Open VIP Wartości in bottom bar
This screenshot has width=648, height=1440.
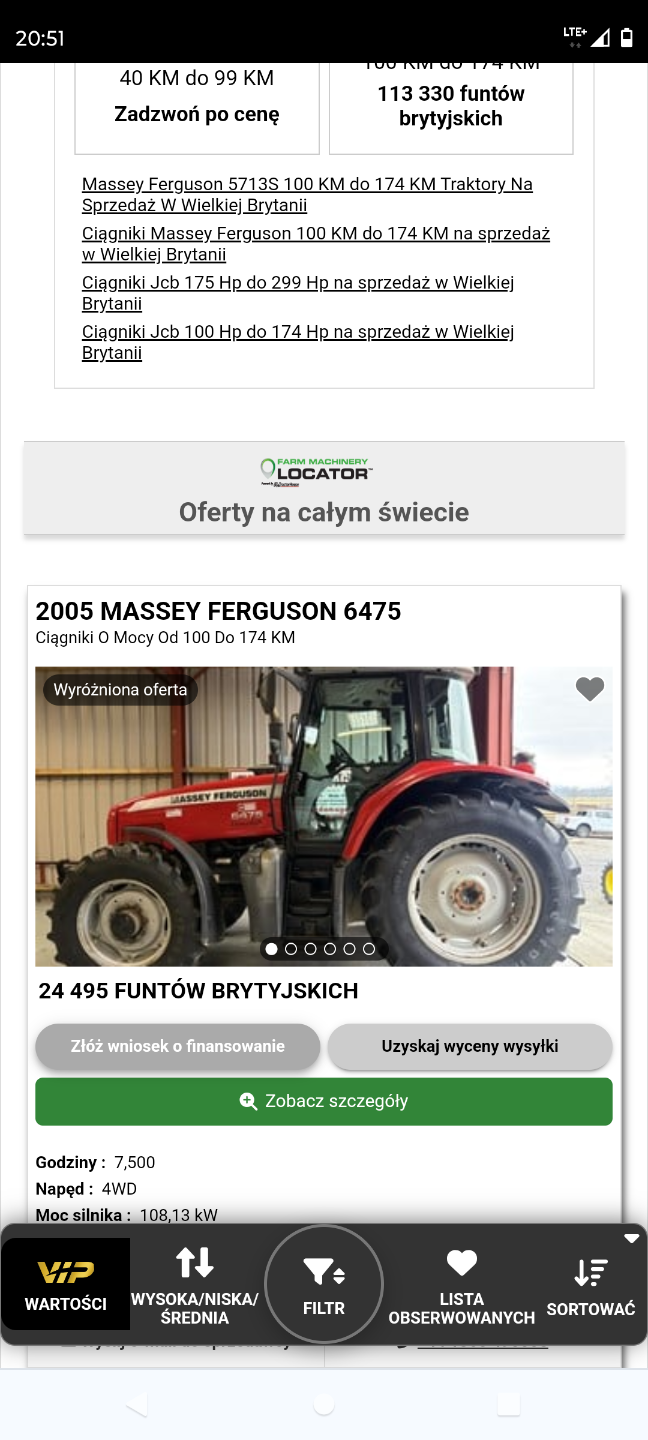point(66,1285)
